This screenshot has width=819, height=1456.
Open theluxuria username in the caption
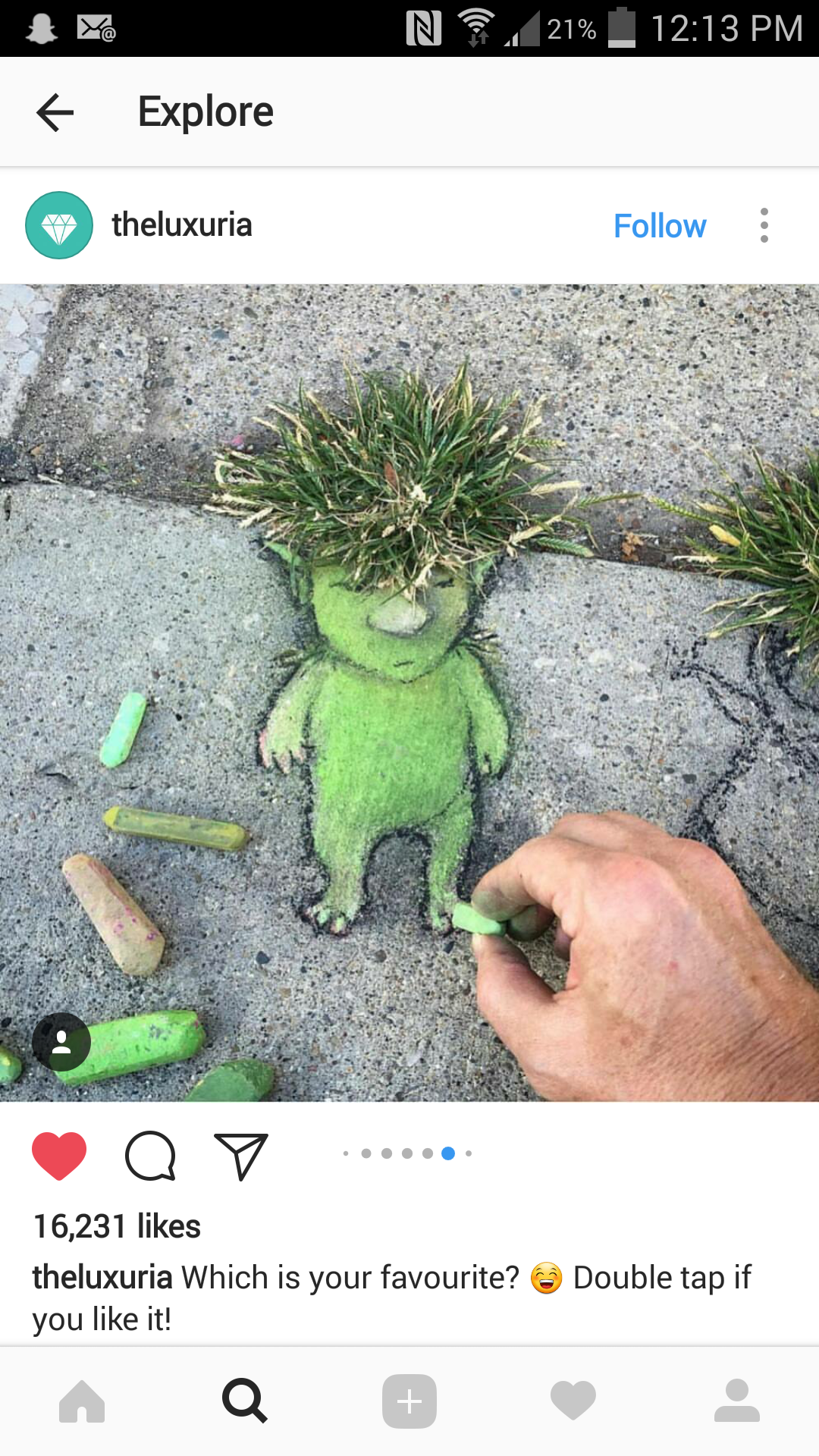(102, 1278)
